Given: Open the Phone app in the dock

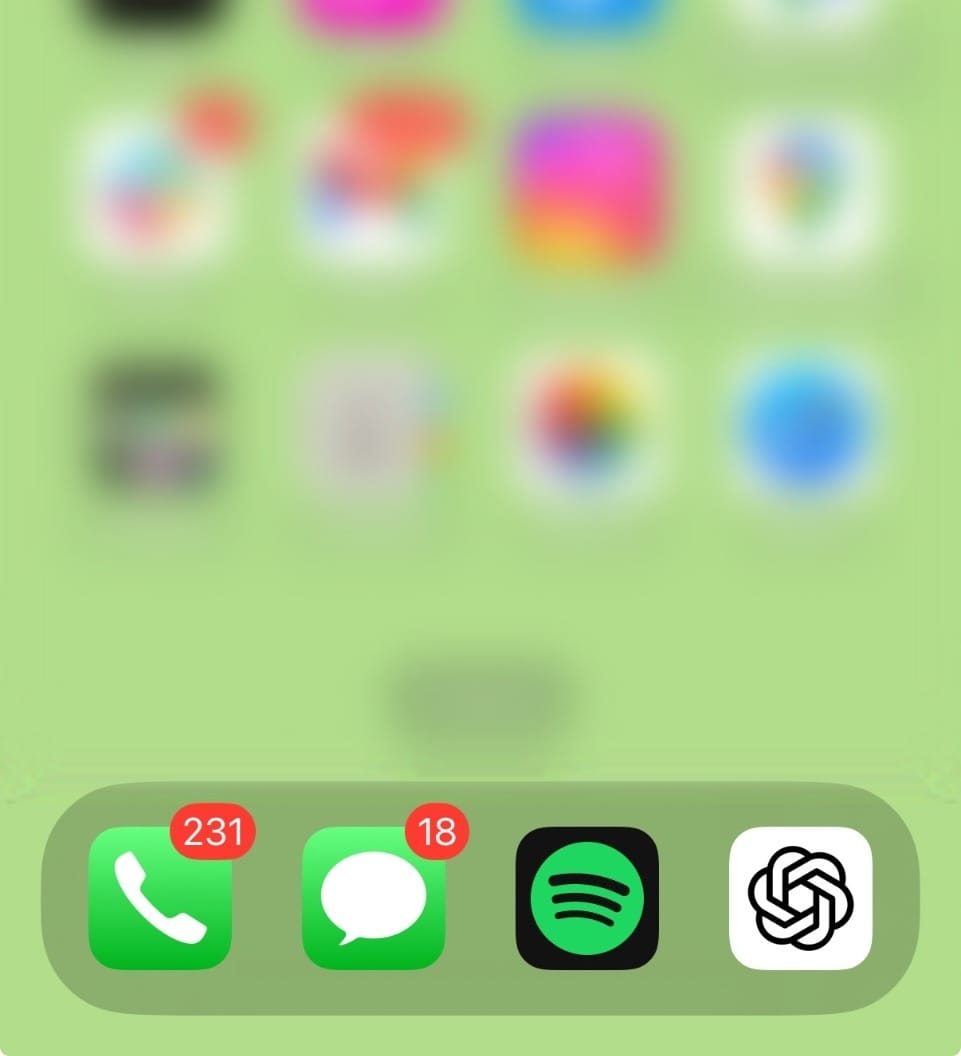Looking at the screenshot, I should 160,898.
